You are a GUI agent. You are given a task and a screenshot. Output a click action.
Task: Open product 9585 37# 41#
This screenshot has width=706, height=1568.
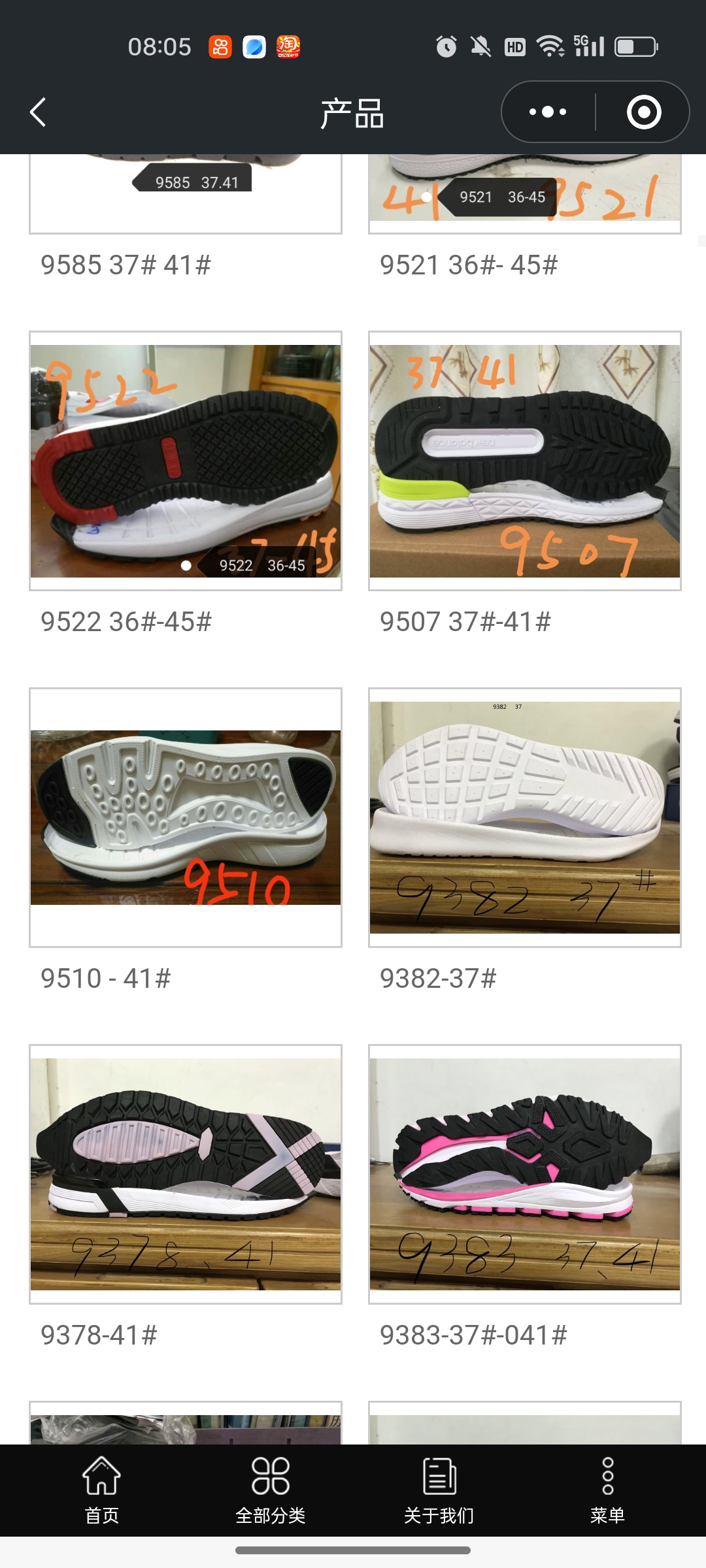point(186,196)
